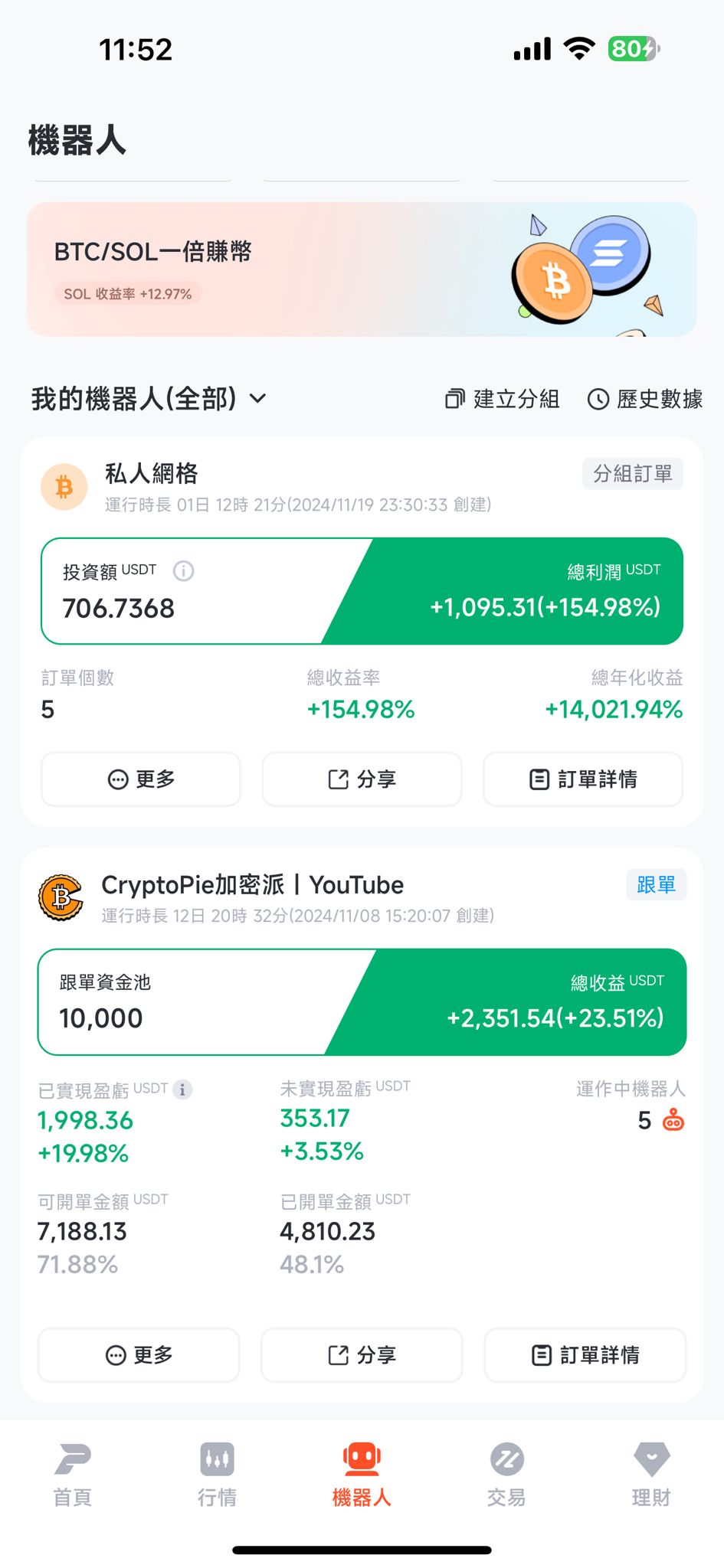Viewport: 724px width, 1568px height.
Task: Open 更多 for CryptoPie加密派 bot
Action: tap(139, 1355)
